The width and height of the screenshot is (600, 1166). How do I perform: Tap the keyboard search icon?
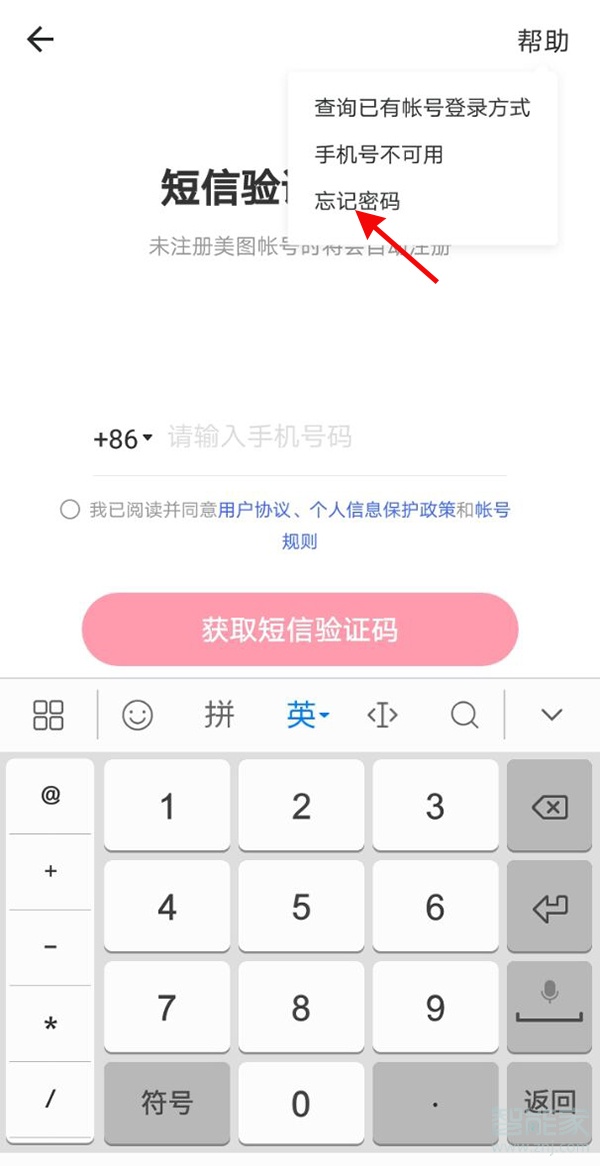pyautogui.click(x=464, y=715)
